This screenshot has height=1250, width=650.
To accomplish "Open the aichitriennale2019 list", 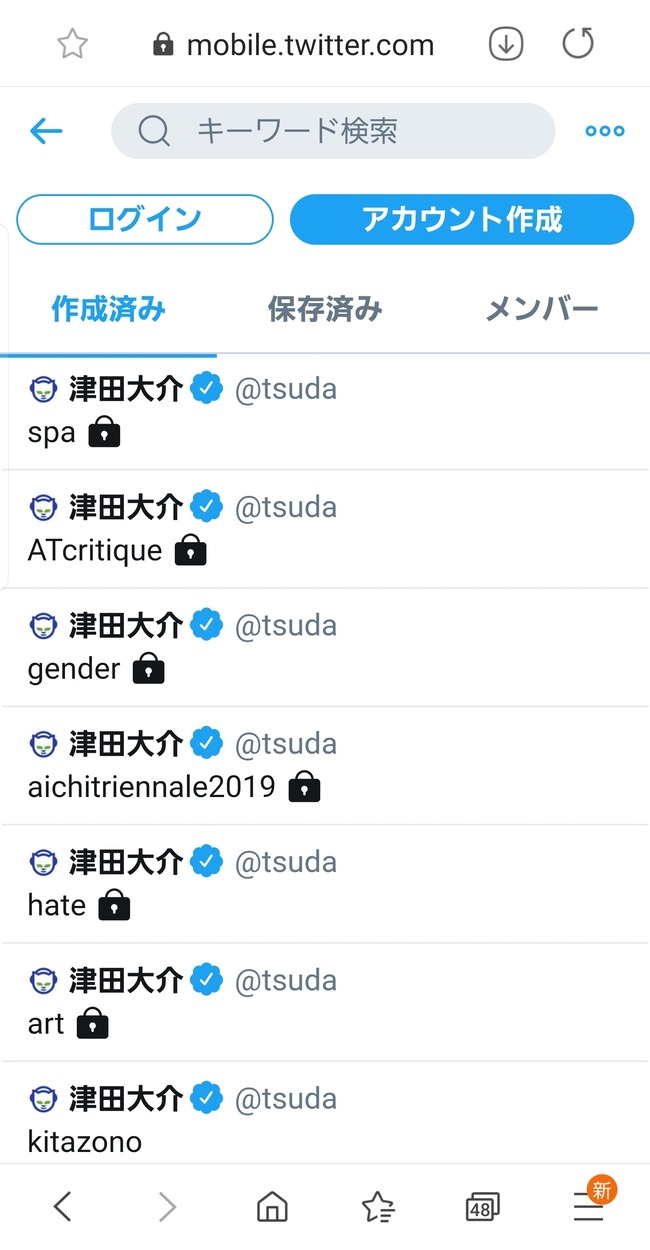I will pyautogui.click(x=325, y=765).
